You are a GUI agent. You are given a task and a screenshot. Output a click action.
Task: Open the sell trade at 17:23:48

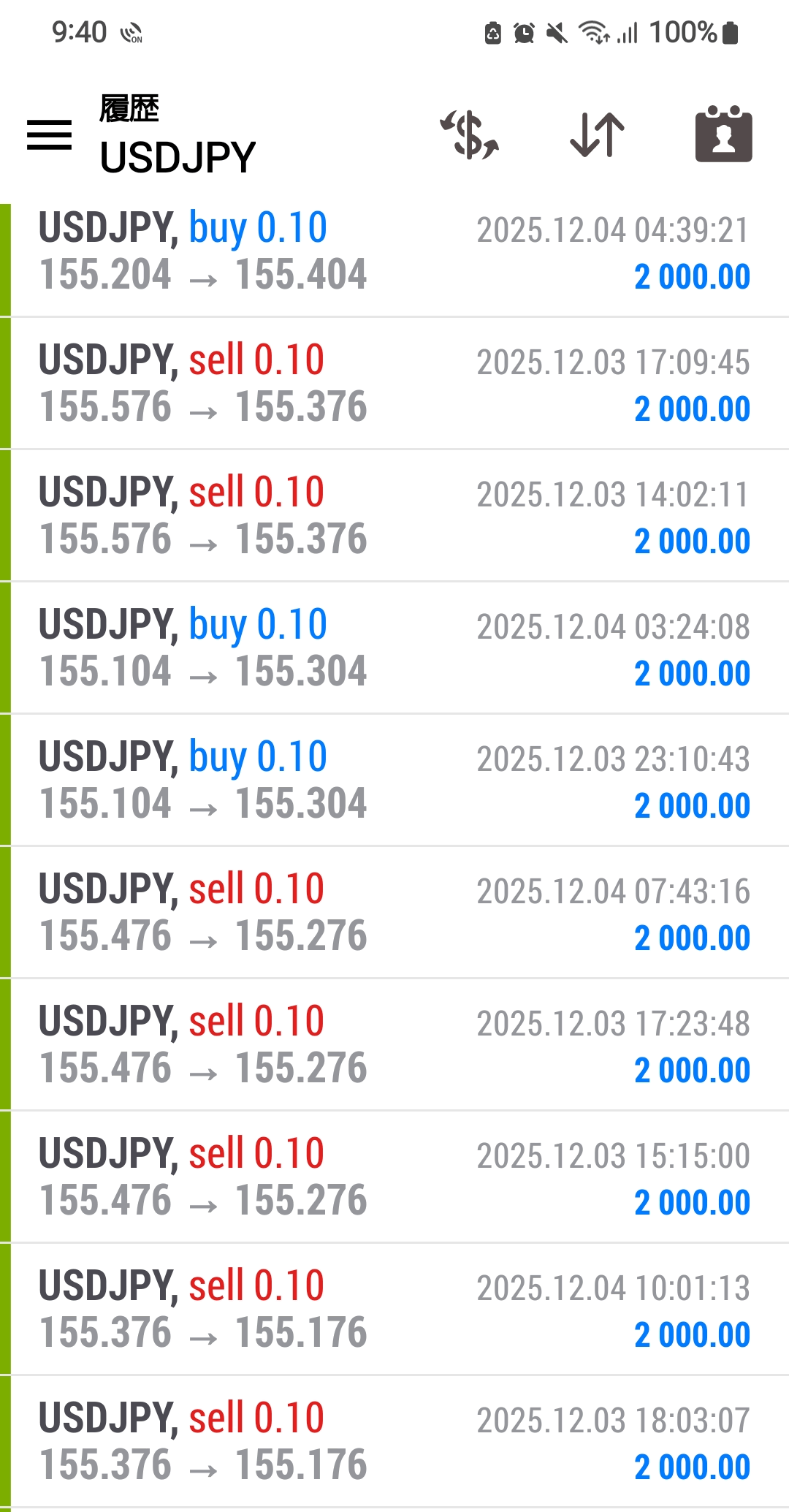point(394,1045)
